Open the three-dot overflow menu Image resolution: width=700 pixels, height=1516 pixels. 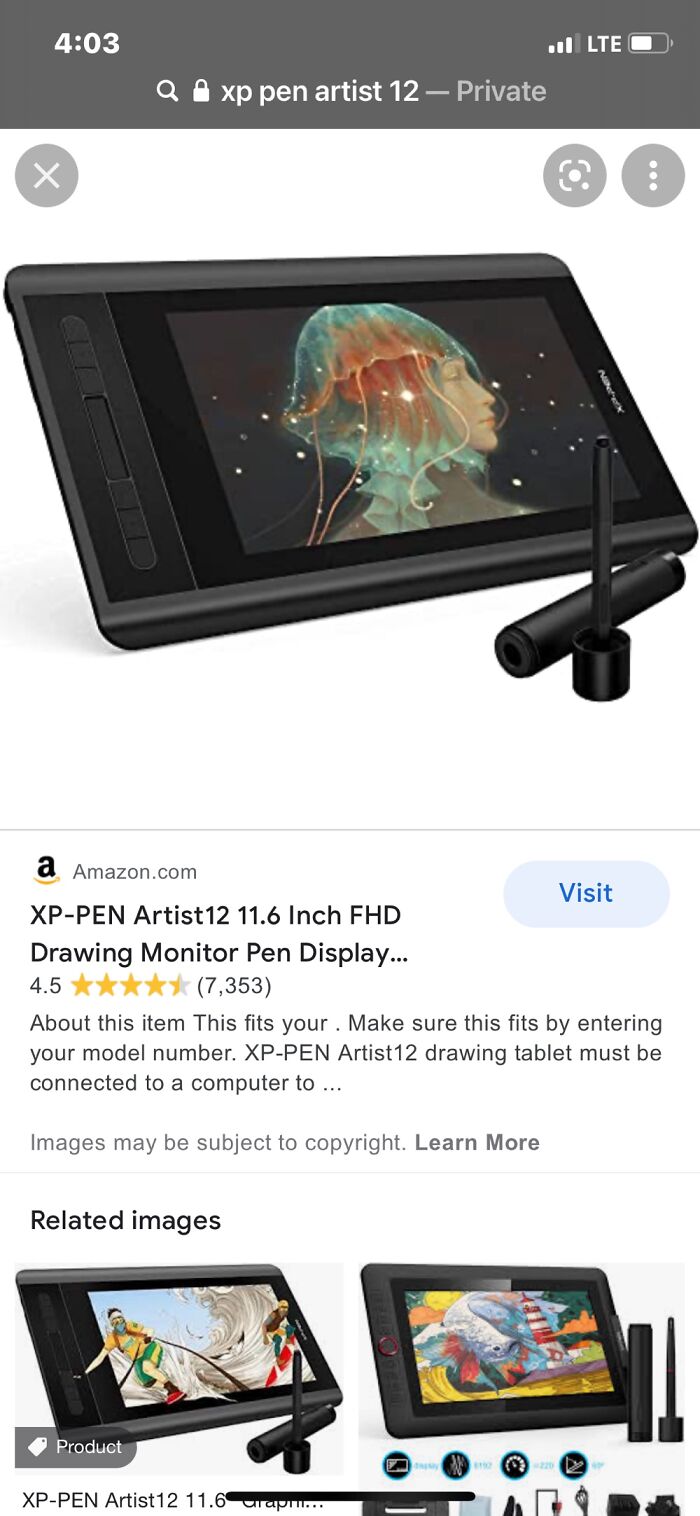(652, 176)
